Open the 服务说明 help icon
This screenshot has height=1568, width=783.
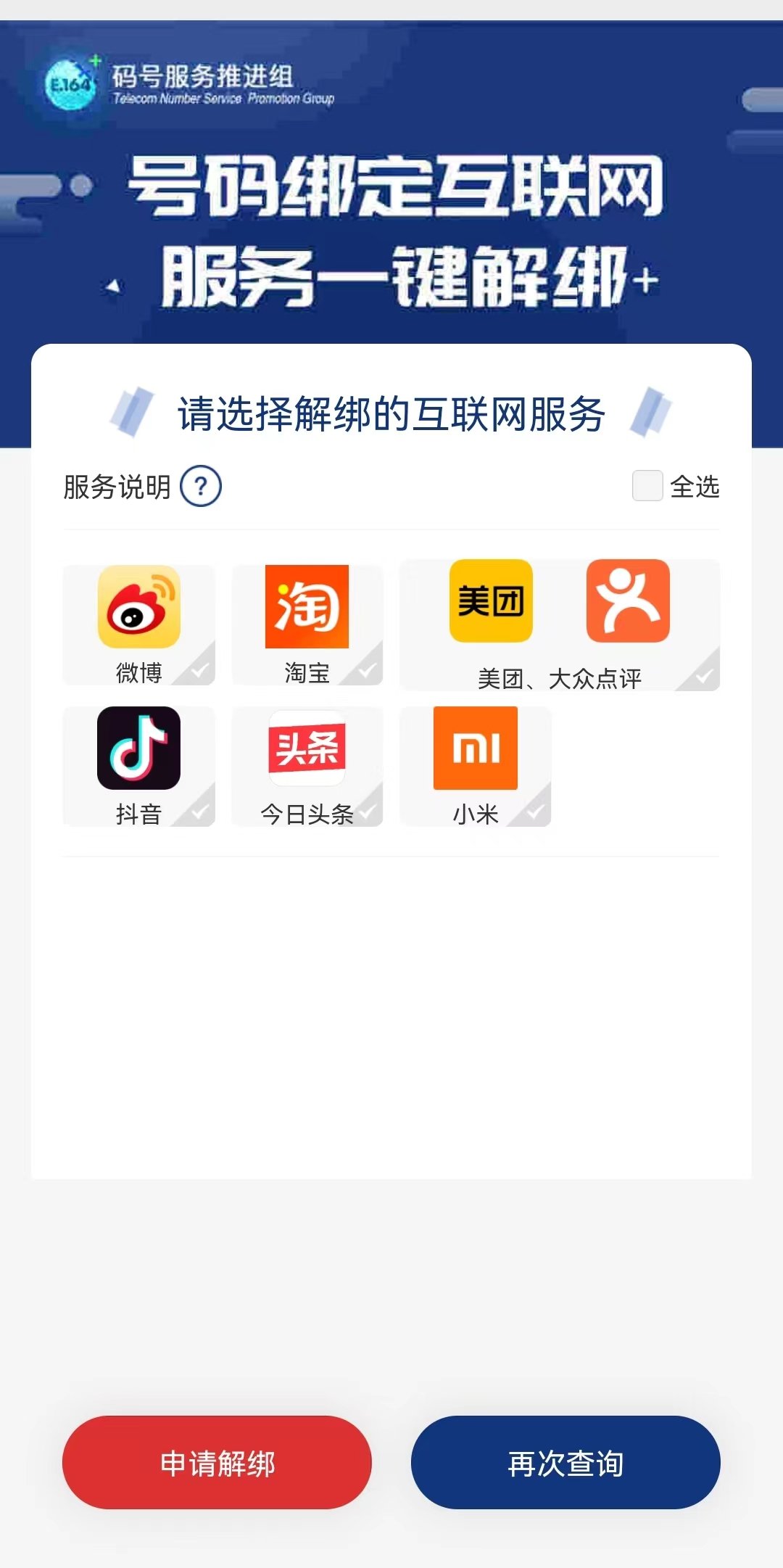point(200,486)
